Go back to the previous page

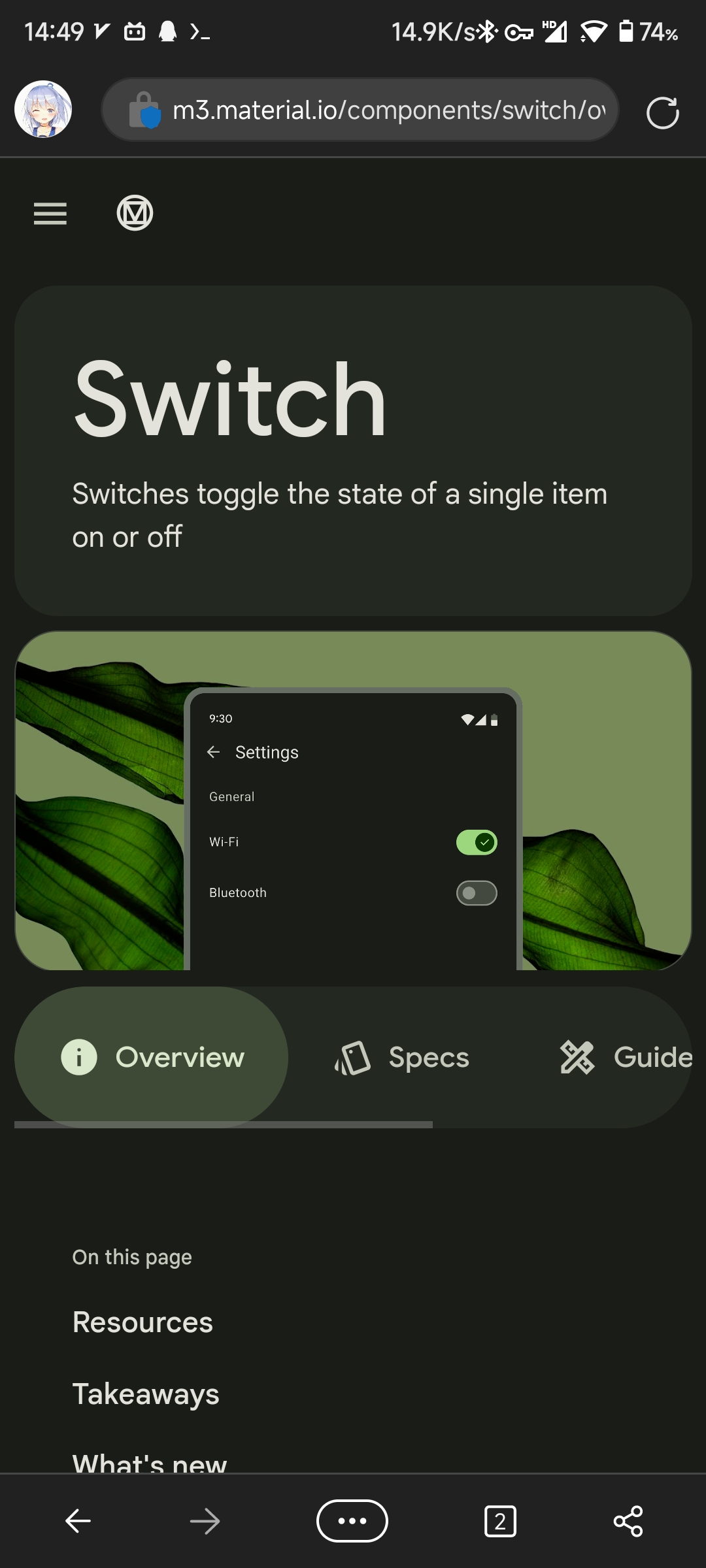click(x=78, y=1521)
